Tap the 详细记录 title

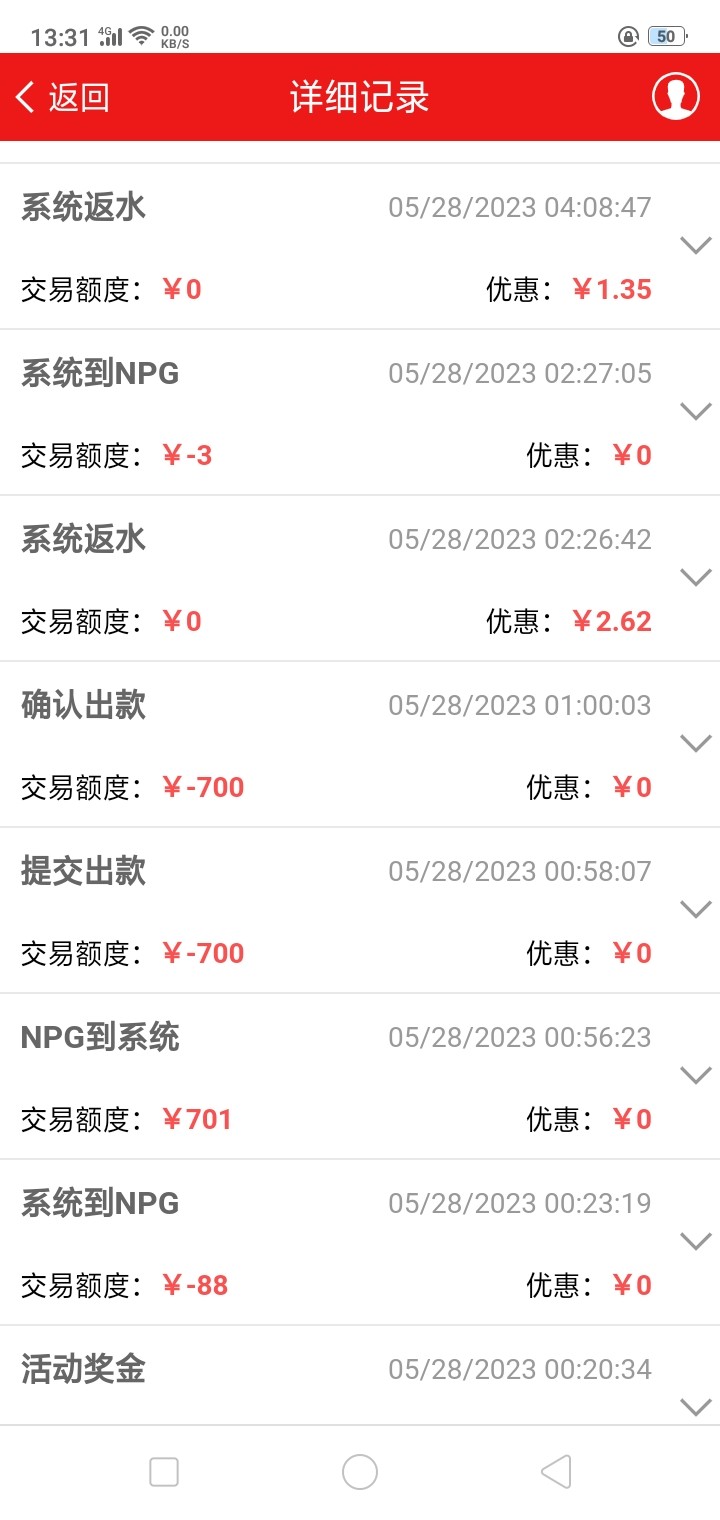[358, 97]
